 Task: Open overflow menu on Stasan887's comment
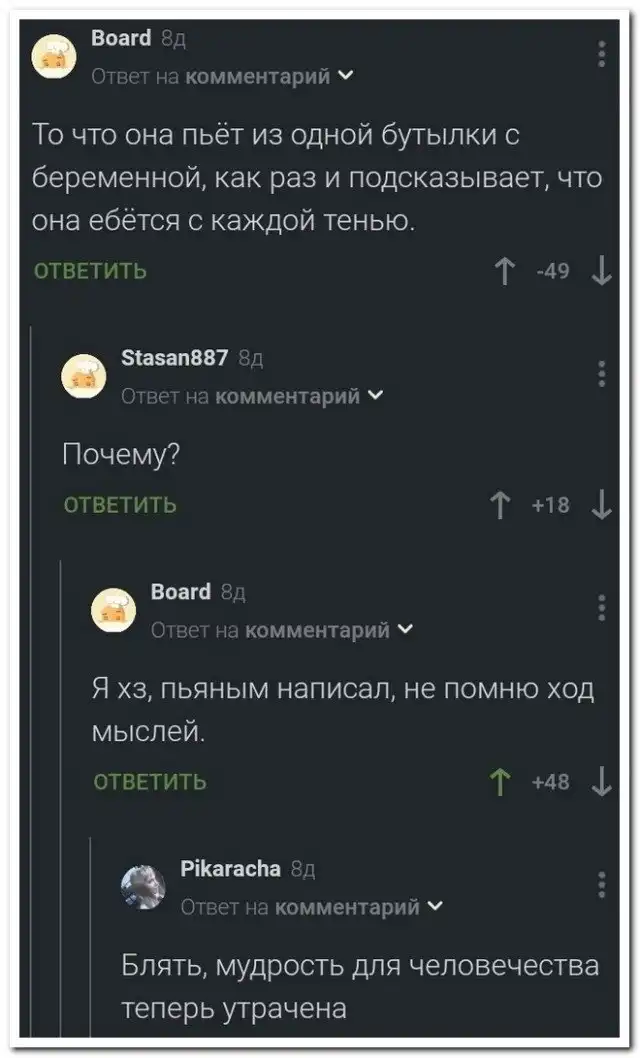tap(601, 372)
